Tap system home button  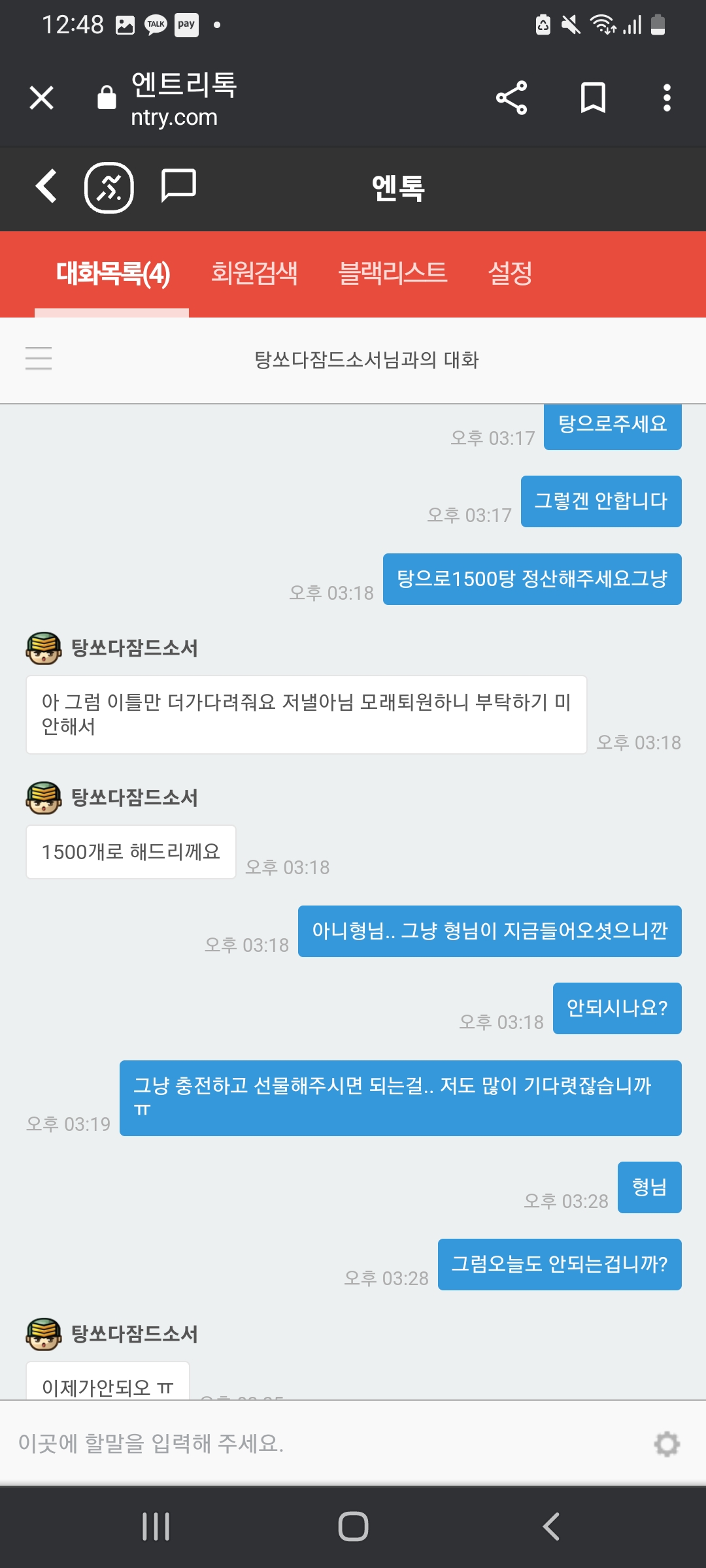pyautogui.click(x=353, y=1527)
